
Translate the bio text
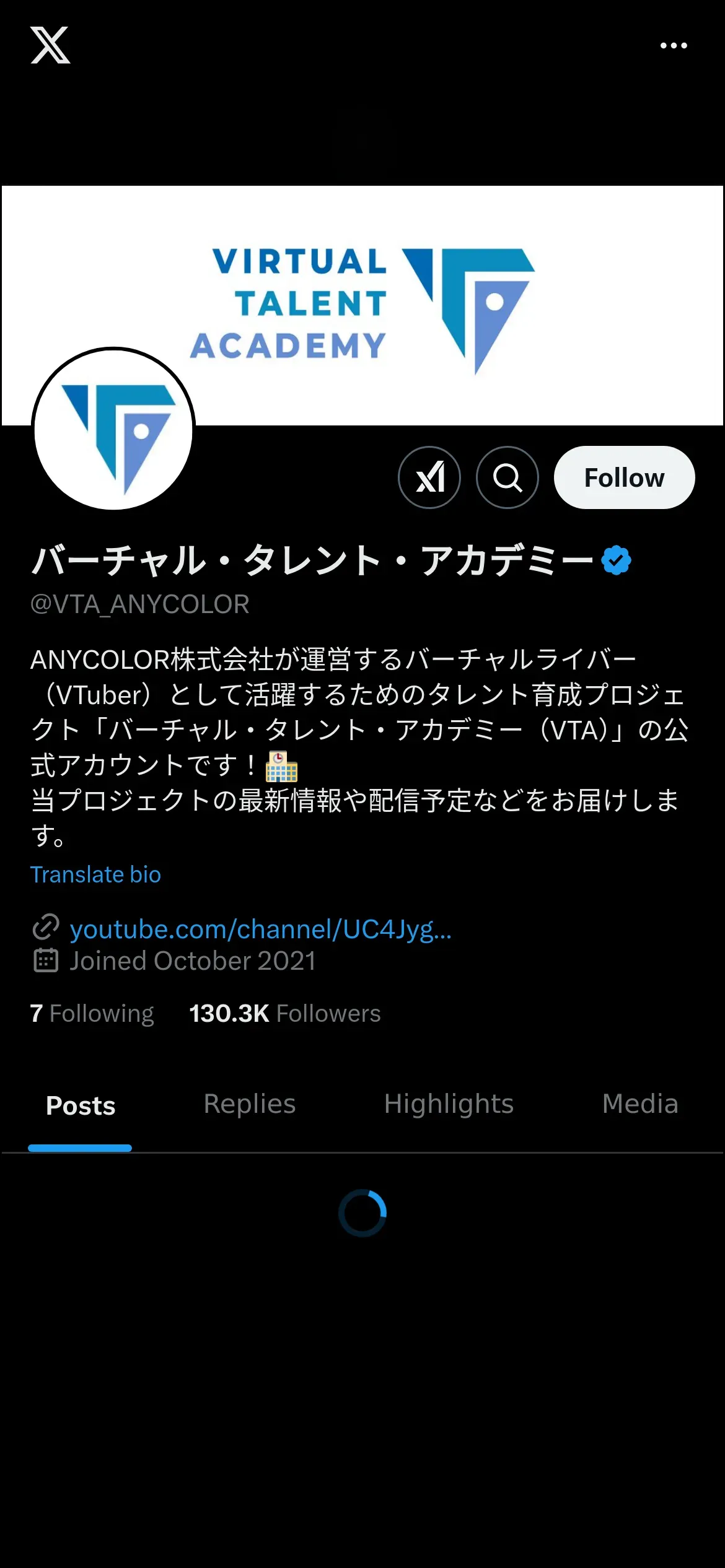[95, 874]
